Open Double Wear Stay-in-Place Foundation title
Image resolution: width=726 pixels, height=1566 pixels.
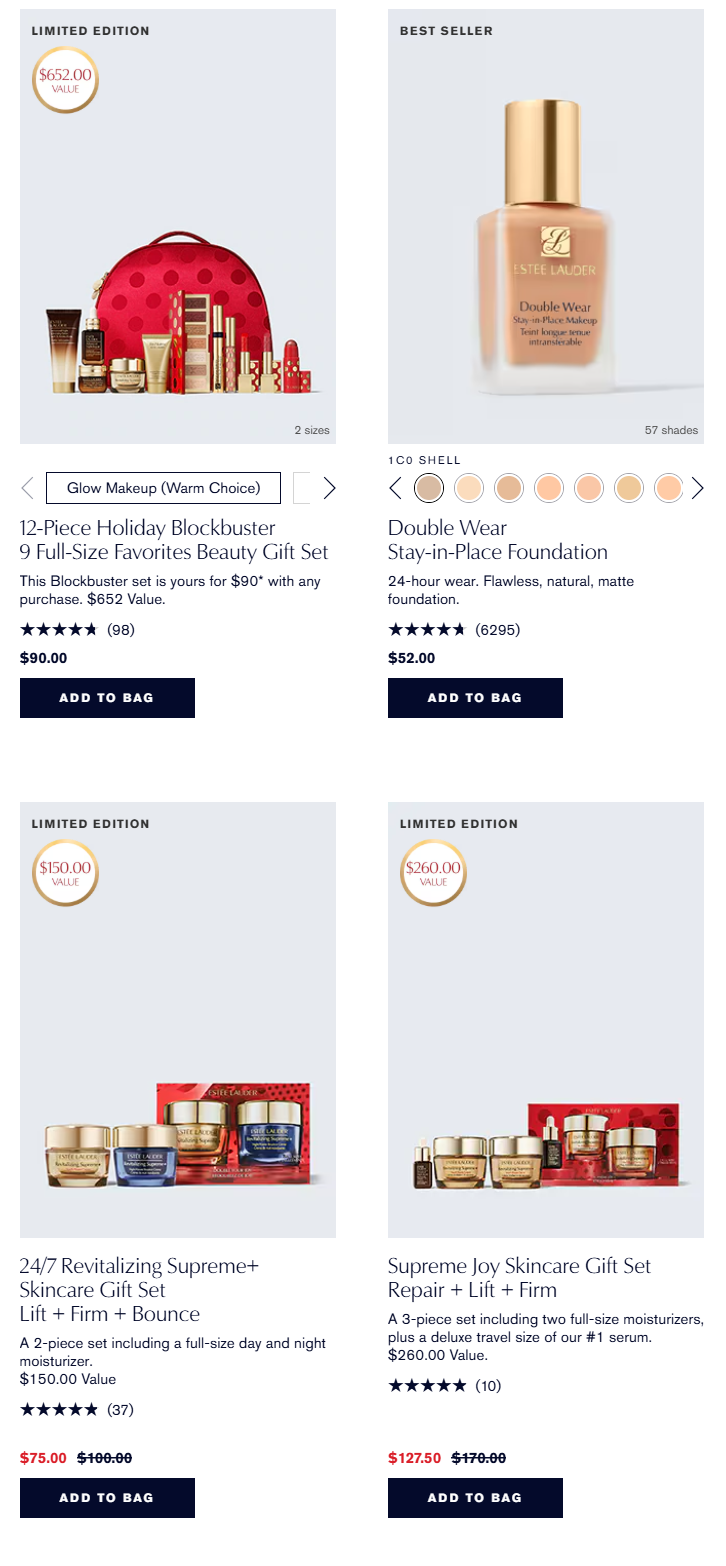pyautogui.click(x=497, y=540)
